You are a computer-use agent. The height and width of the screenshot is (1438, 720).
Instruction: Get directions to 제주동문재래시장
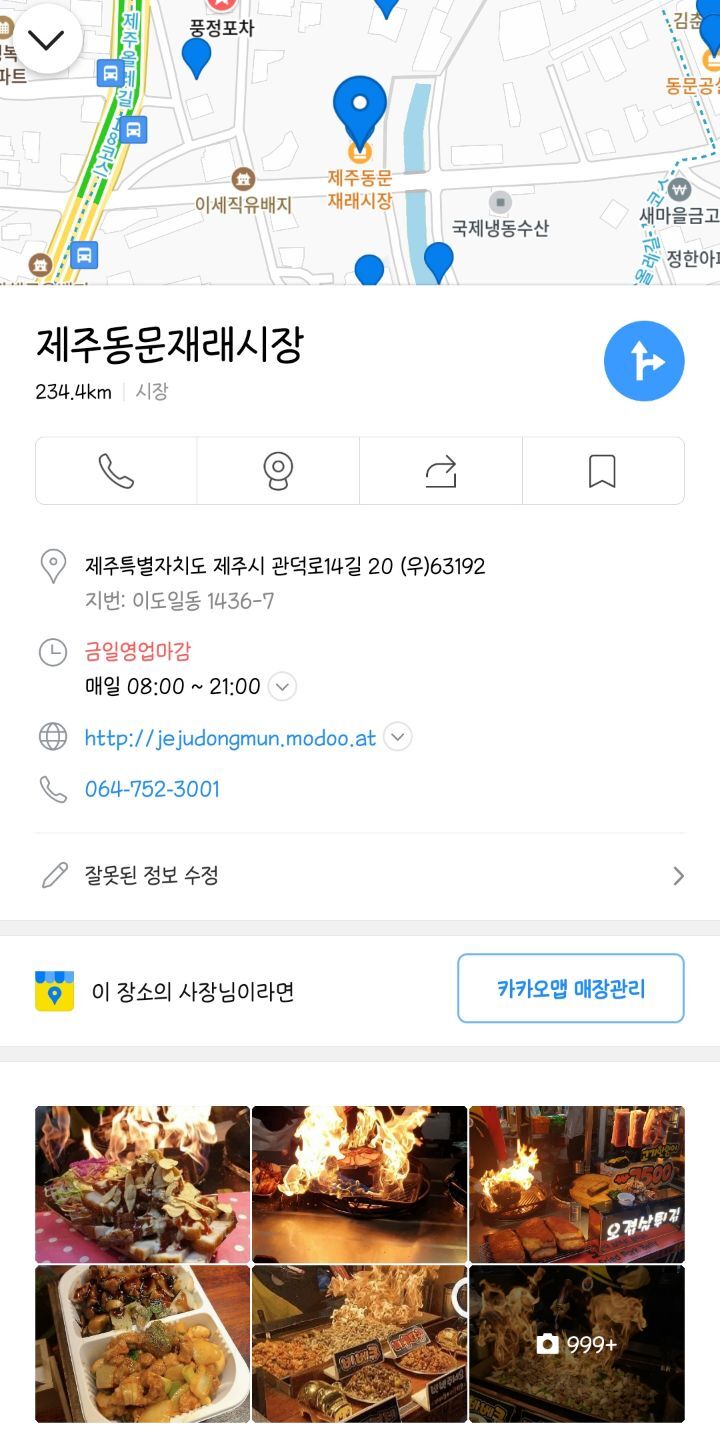(x=644, y=361)
